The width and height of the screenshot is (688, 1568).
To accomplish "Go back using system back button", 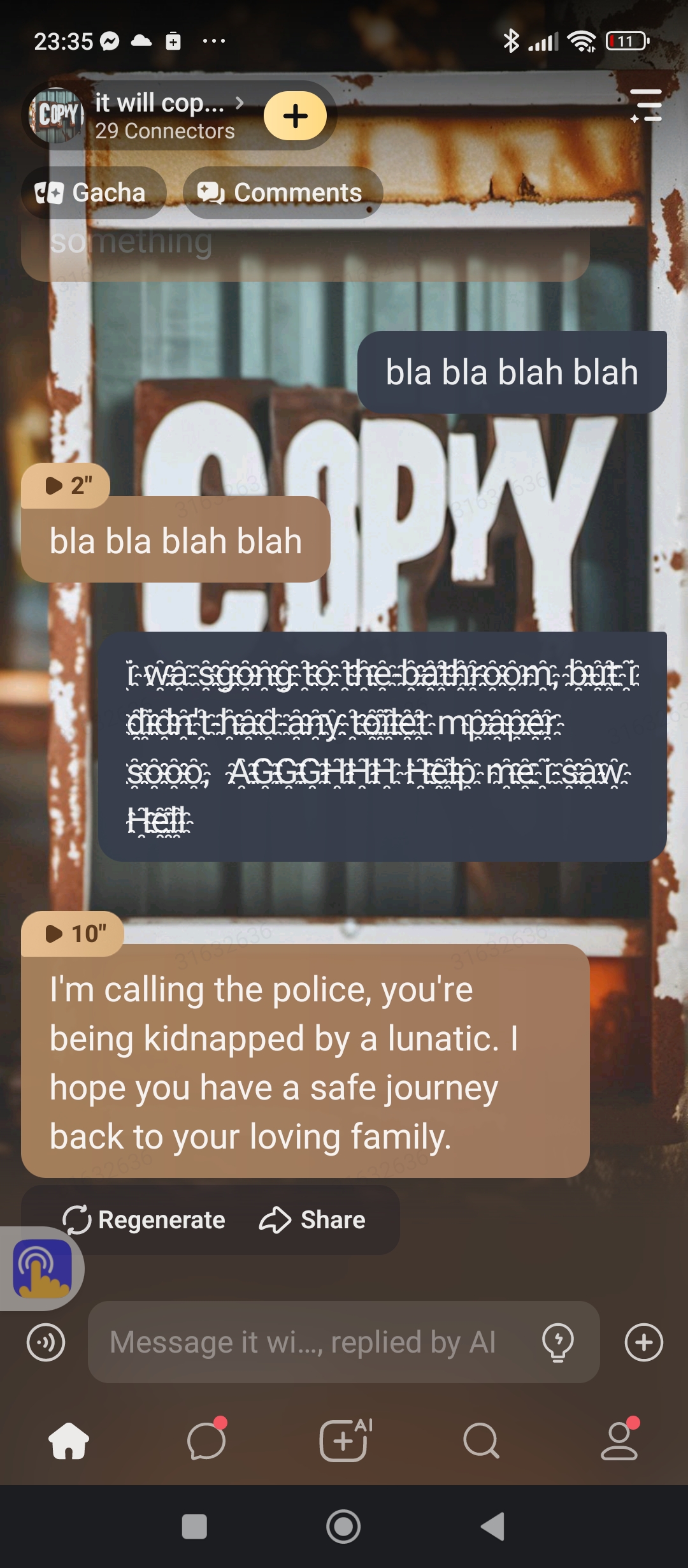I will point(492,1527).
